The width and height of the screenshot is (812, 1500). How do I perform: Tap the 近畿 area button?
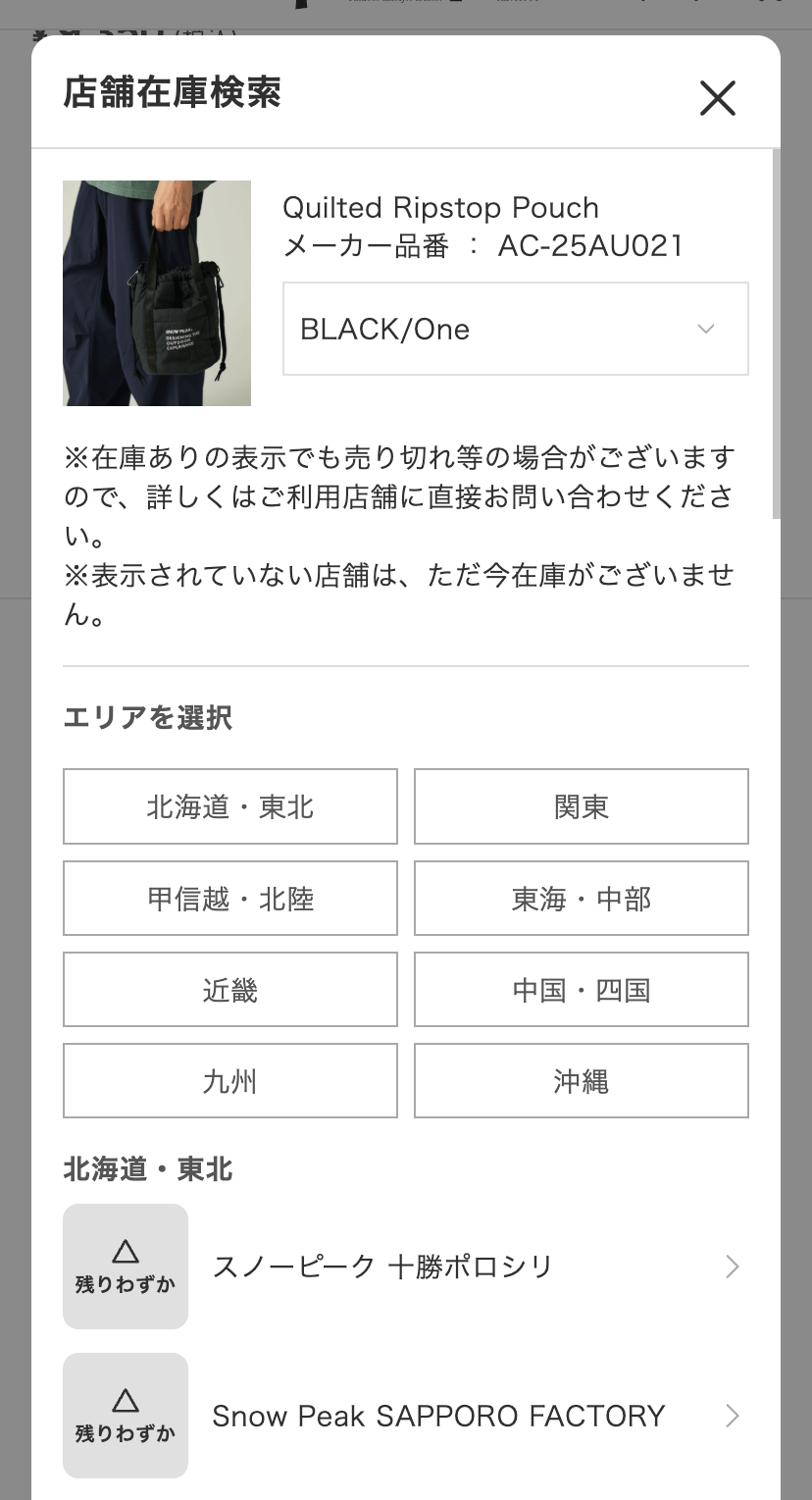click(x=230, y=989)
